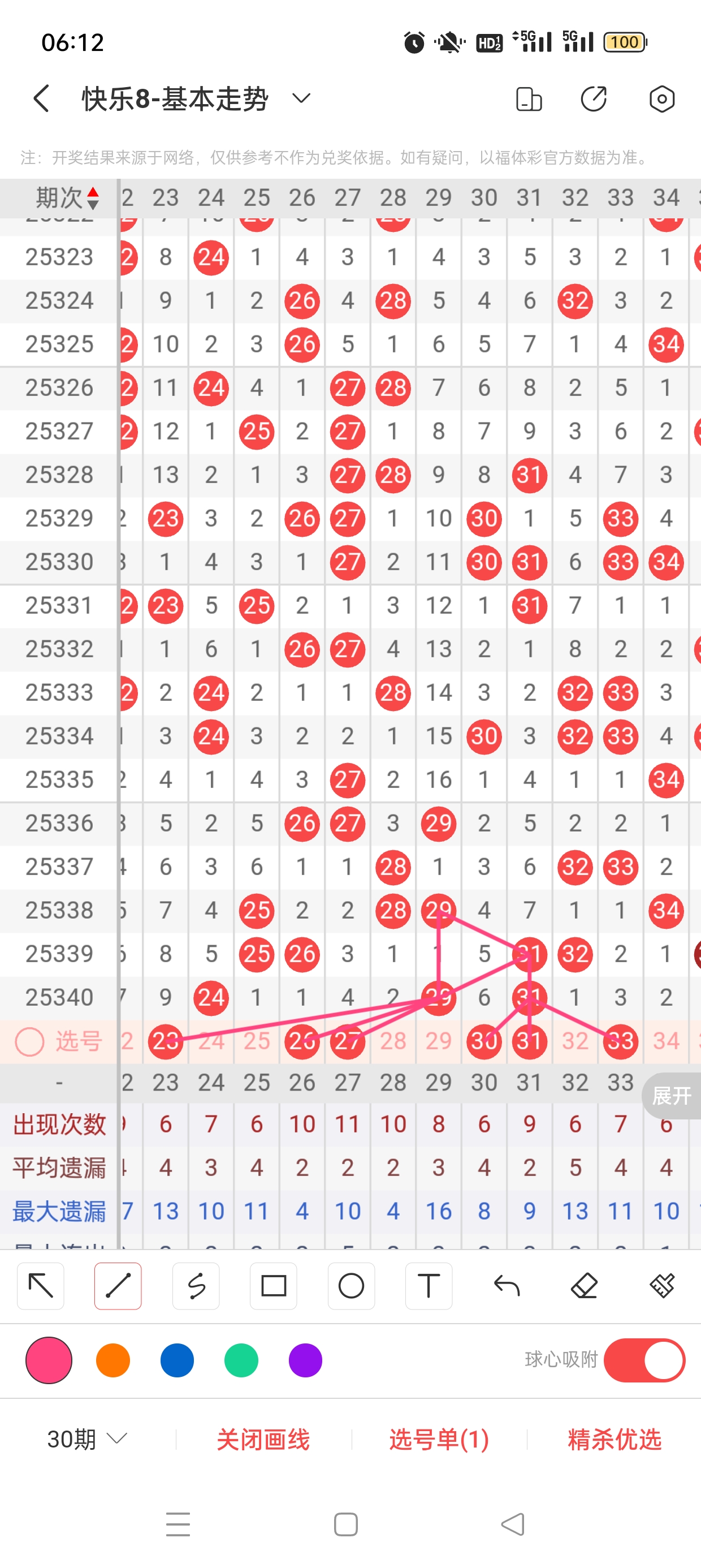Pick the blue drawing color
701x1568 pixels.
[x=177, y=1360]
